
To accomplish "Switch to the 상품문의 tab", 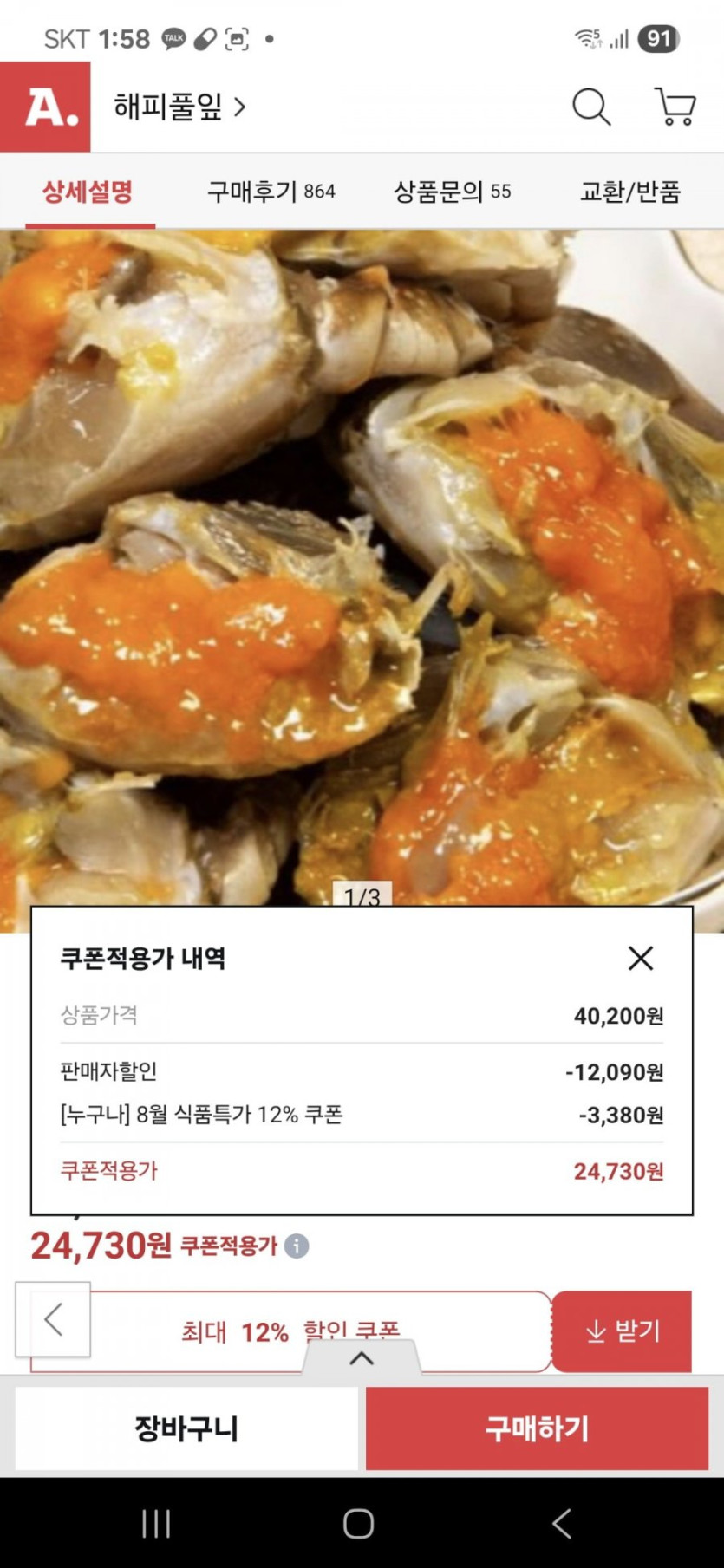I will click(x=452, y=192).
